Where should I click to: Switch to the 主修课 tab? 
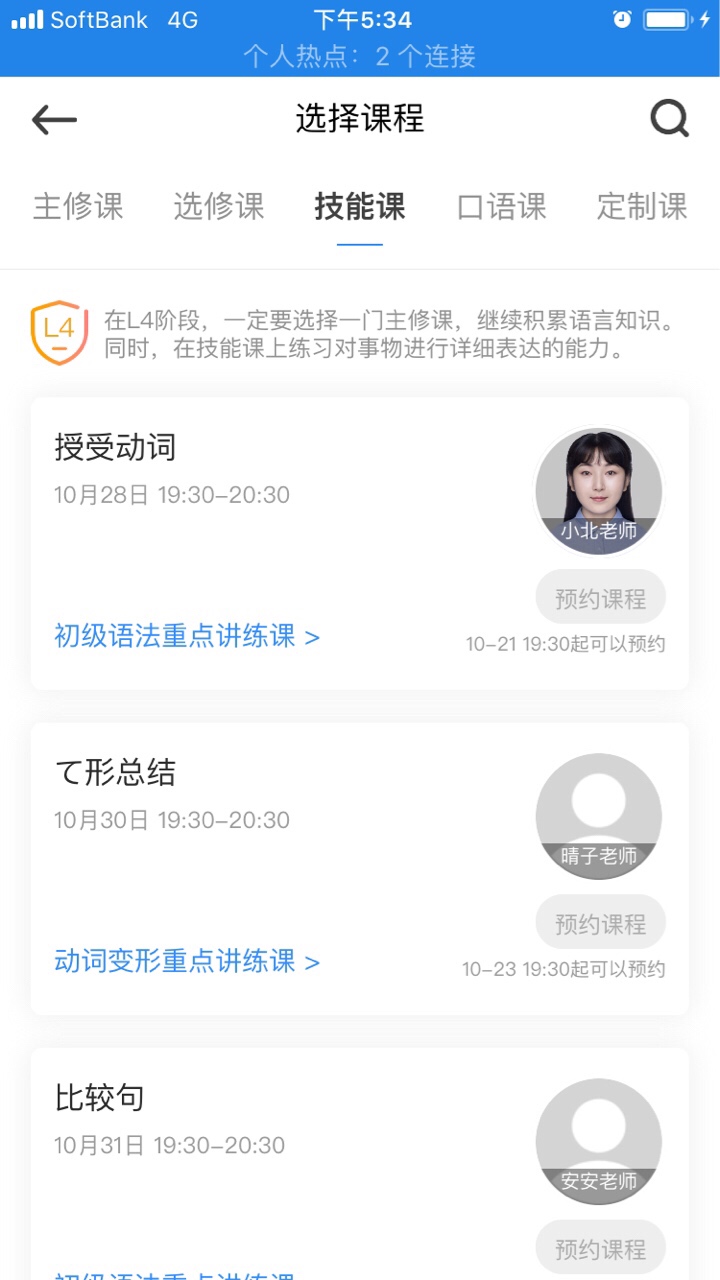[x=78, y=206]
